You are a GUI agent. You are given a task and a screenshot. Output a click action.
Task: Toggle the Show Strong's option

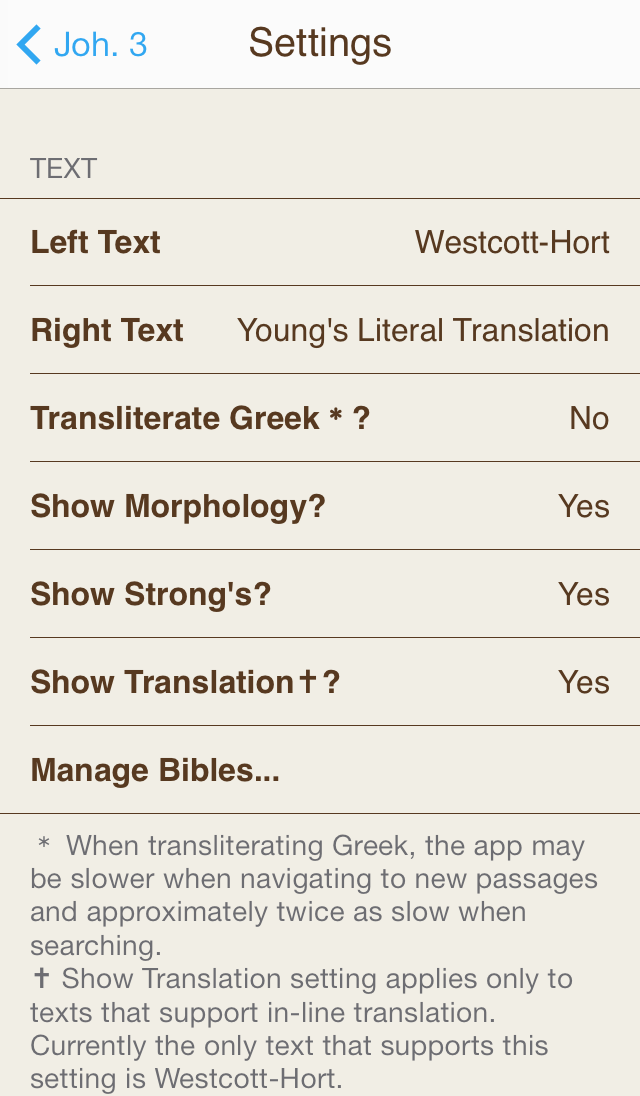320,594
